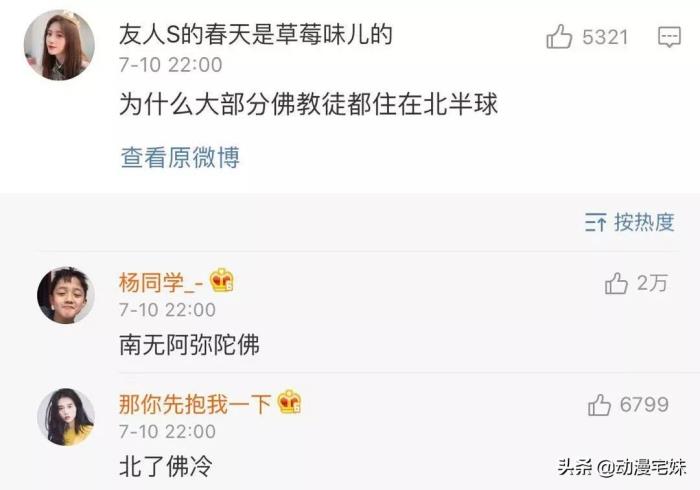Tap the username 友人S的春天是草莓味儿的
The width and height of the screenshot is (700, 490).
click(x=256, y=35)
